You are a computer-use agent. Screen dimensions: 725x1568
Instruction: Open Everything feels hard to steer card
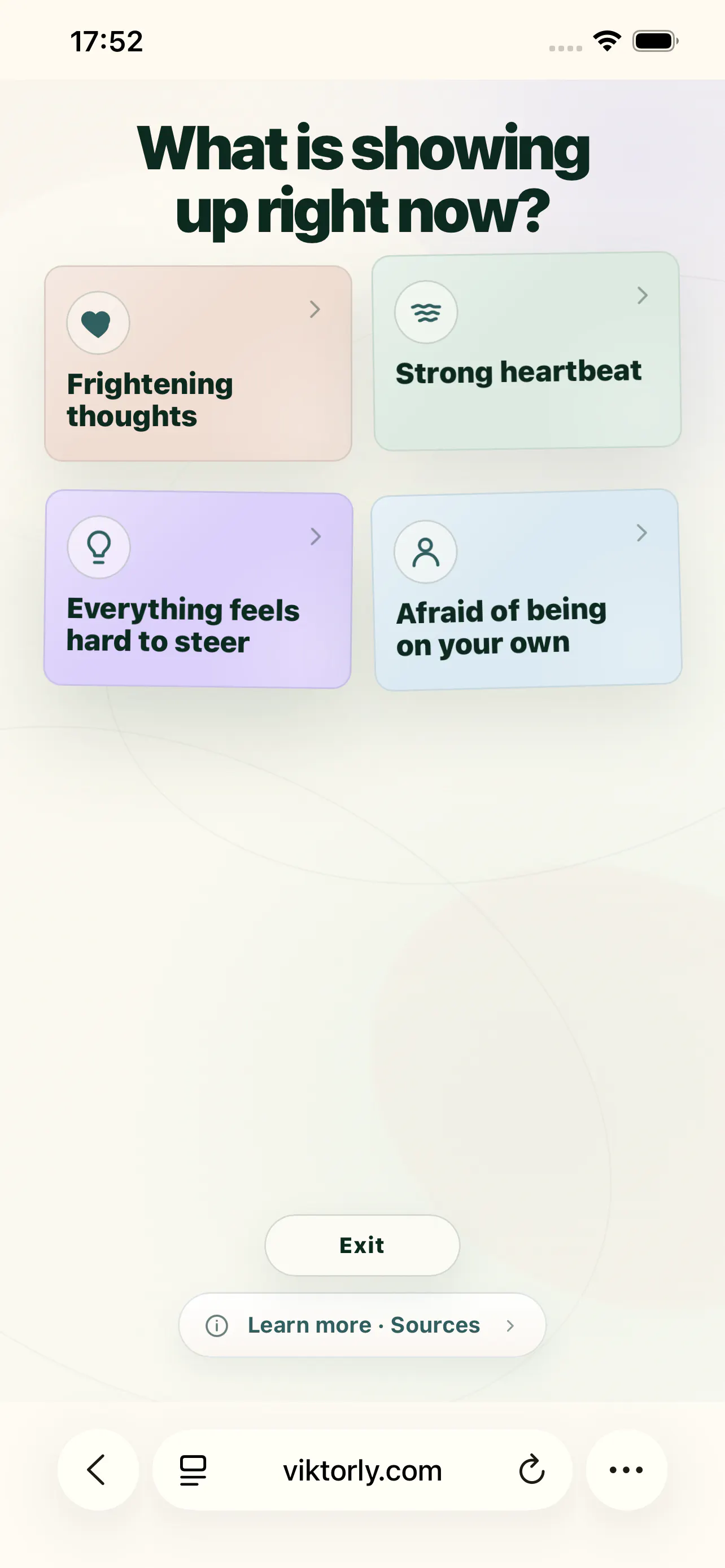[198, 589]
